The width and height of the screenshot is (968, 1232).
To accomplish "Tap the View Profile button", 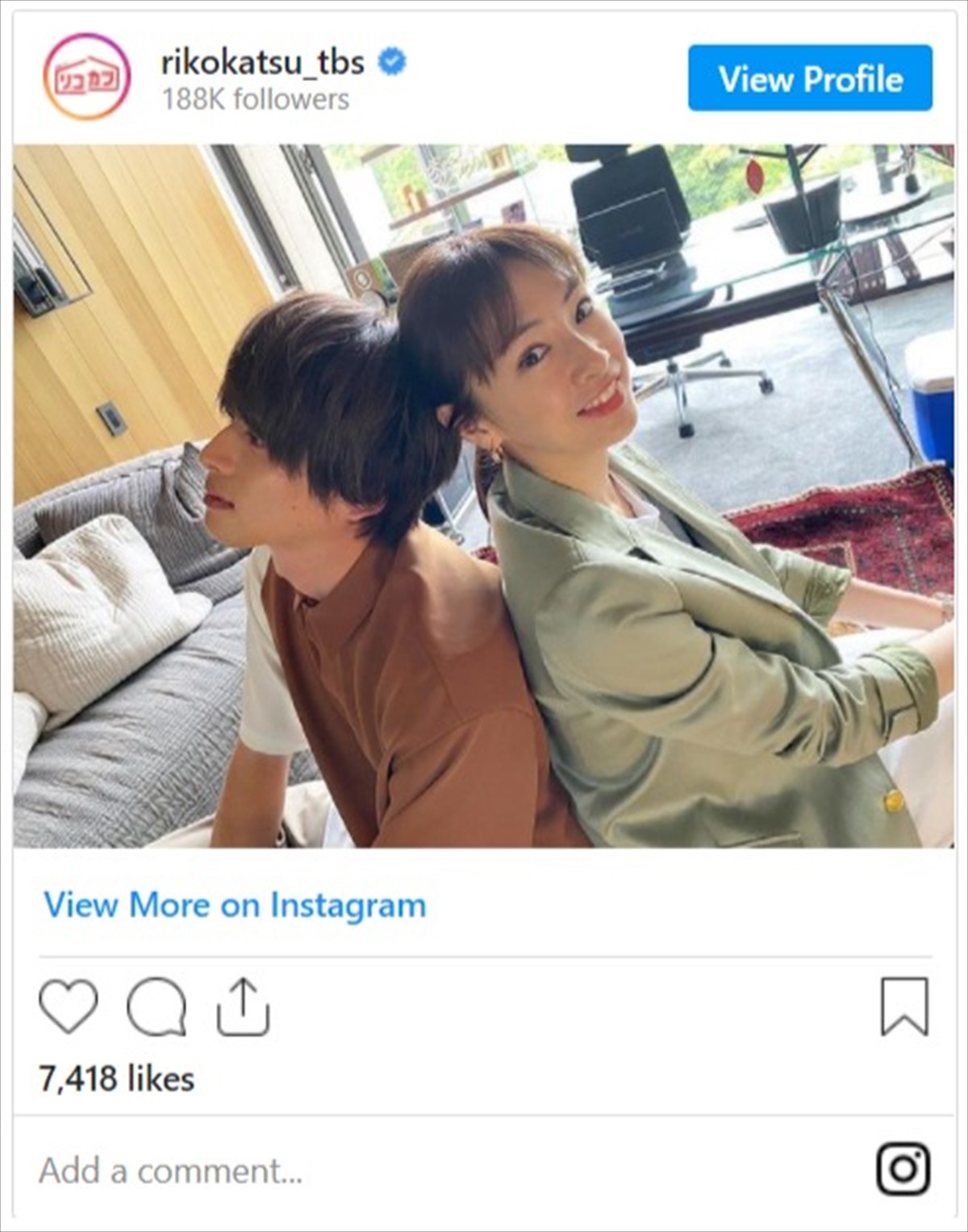I will pyautogui.click(x=810, y=78).
